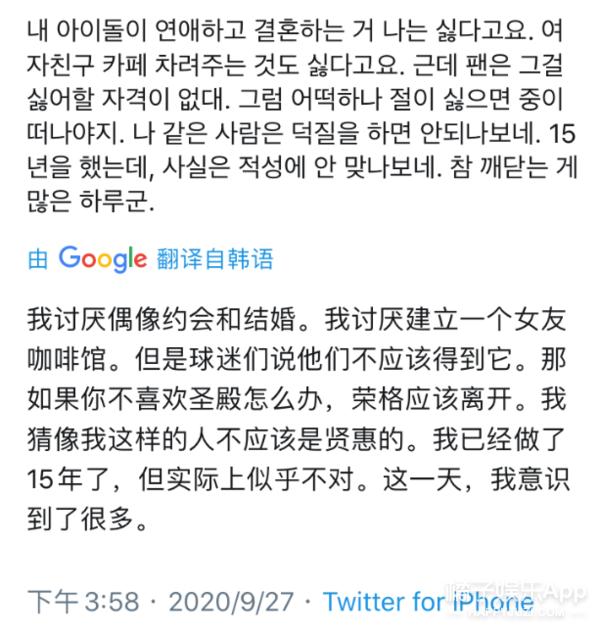Tap the Google translated-from-Korean link

click(x=150, y=259)
